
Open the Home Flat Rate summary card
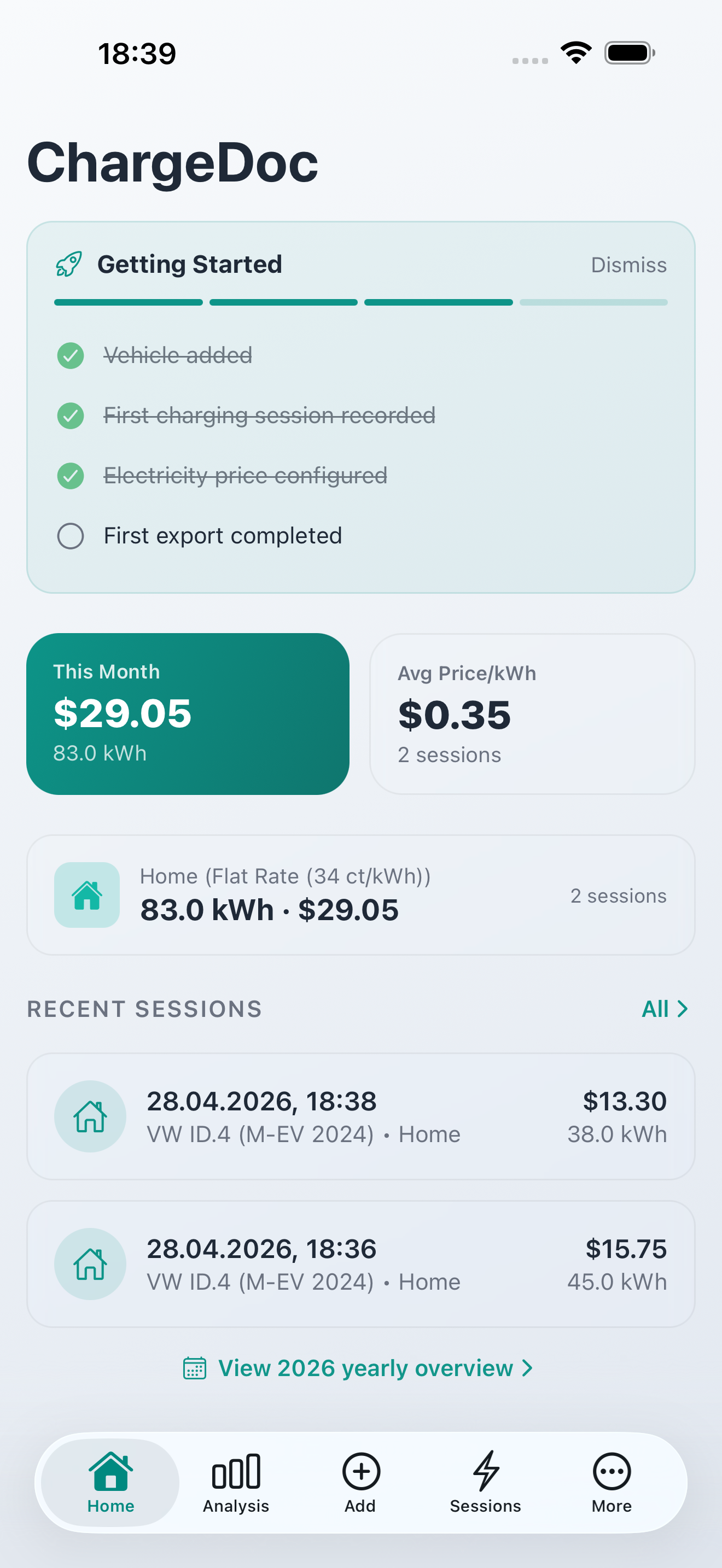pyautogui.click(x=360, y=894)
